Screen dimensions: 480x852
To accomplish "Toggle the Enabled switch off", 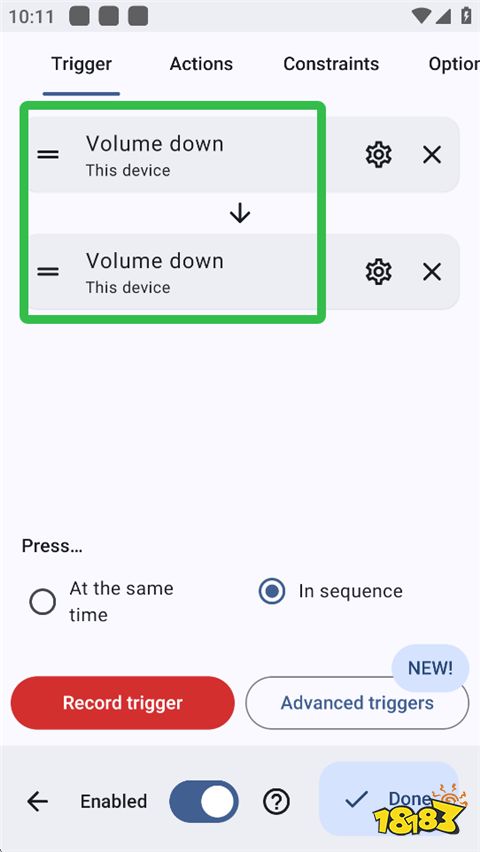I will click(204, 801).
